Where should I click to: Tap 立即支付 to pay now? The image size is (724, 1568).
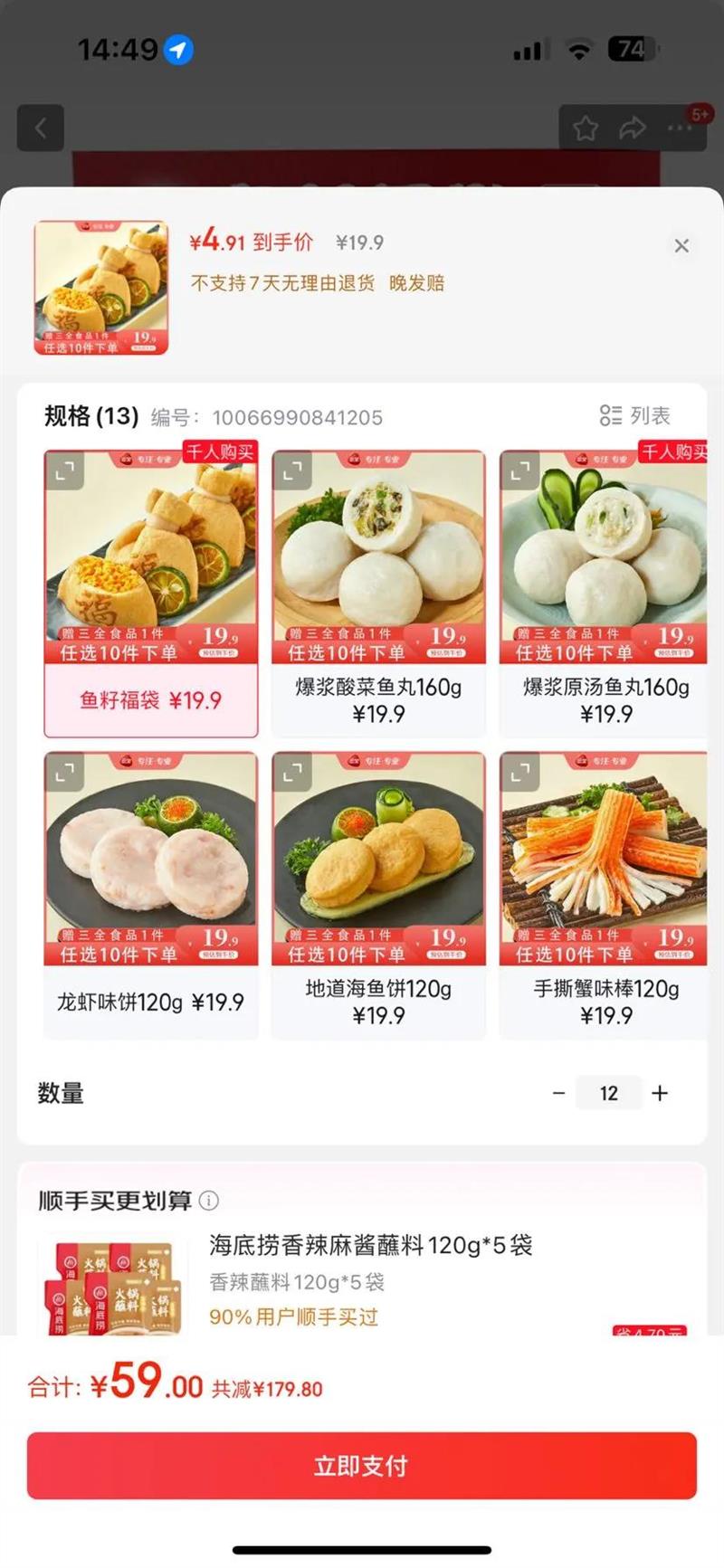tap(362, 1466)
